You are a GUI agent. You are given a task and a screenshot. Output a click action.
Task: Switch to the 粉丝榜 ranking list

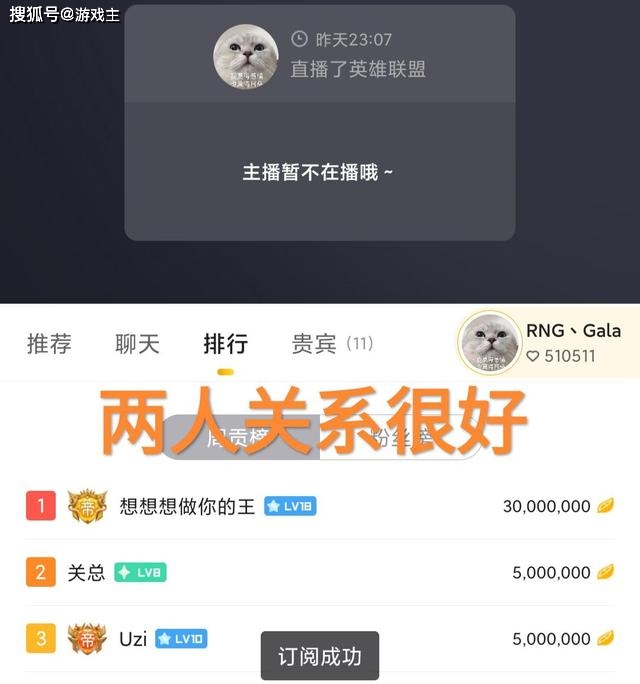point(400,437)
